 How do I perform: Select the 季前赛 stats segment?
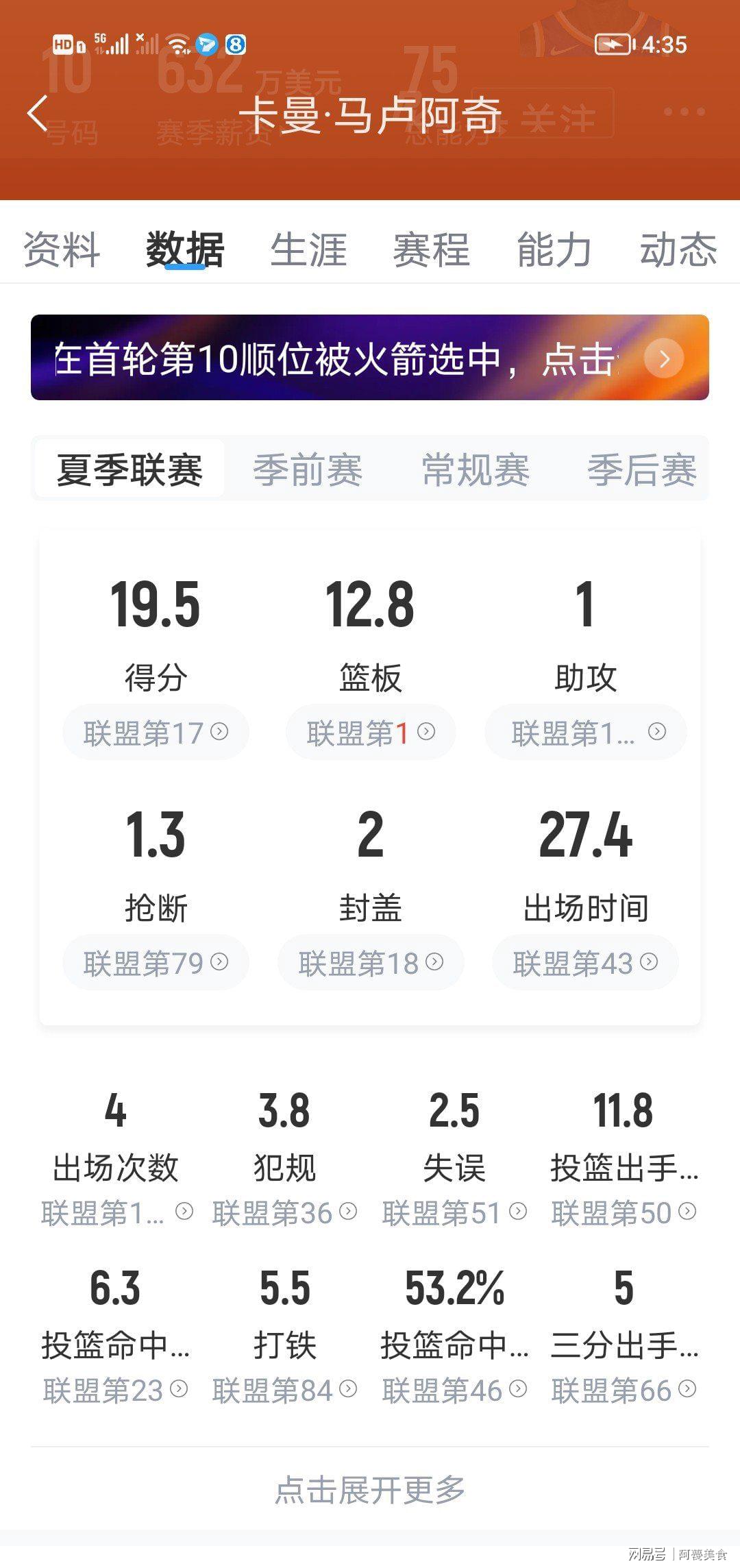click(x=308, y=470)
